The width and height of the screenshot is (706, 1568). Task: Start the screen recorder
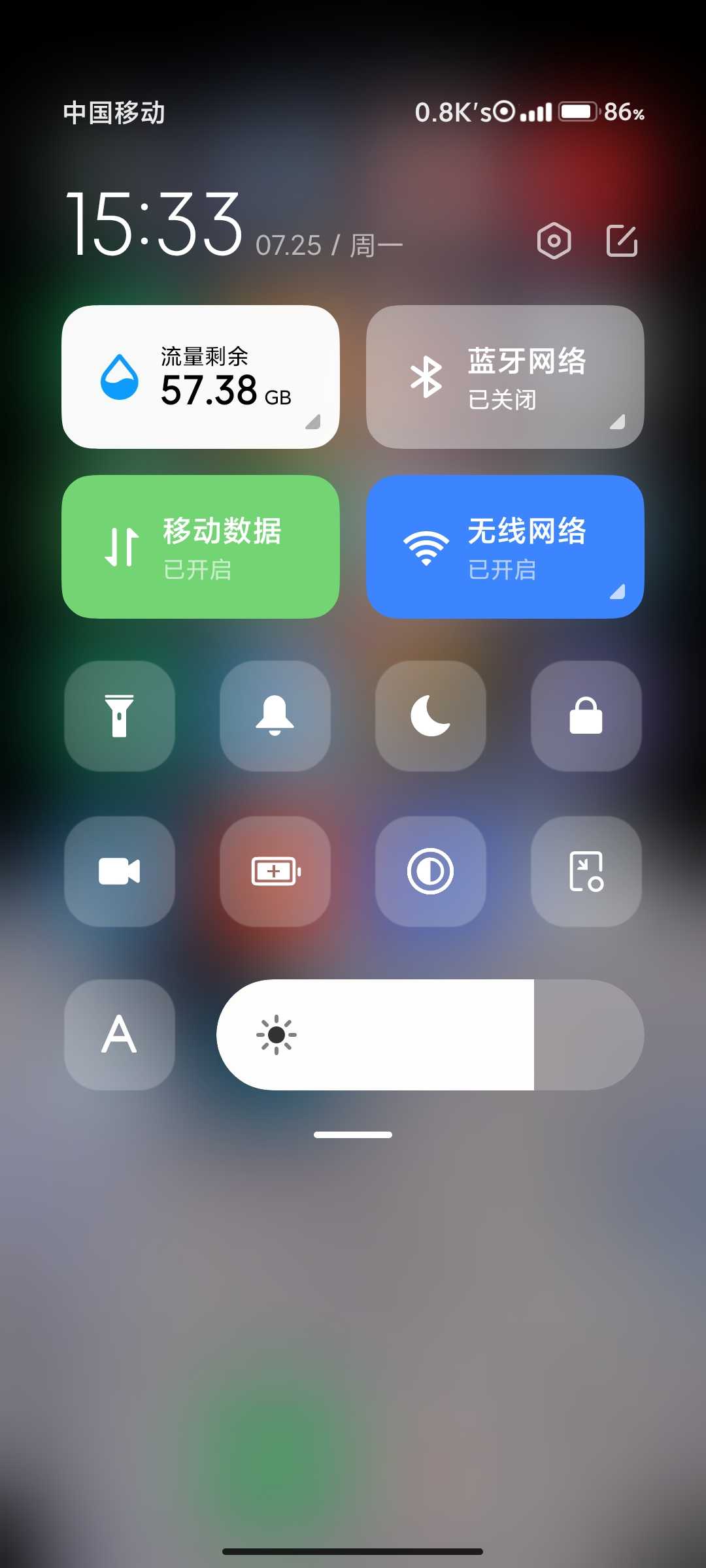click(x=120, y=872)
